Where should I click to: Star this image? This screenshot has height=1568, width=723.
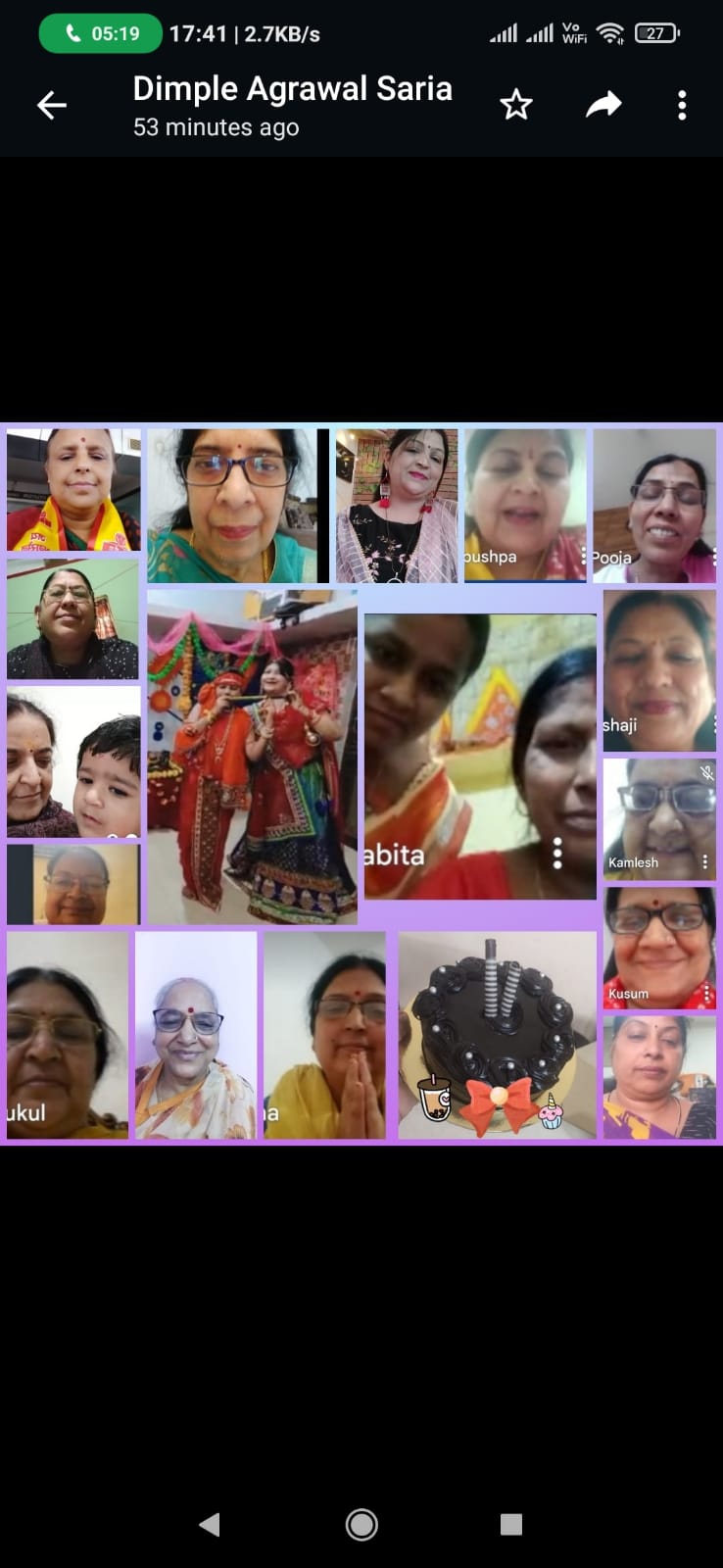515,105
